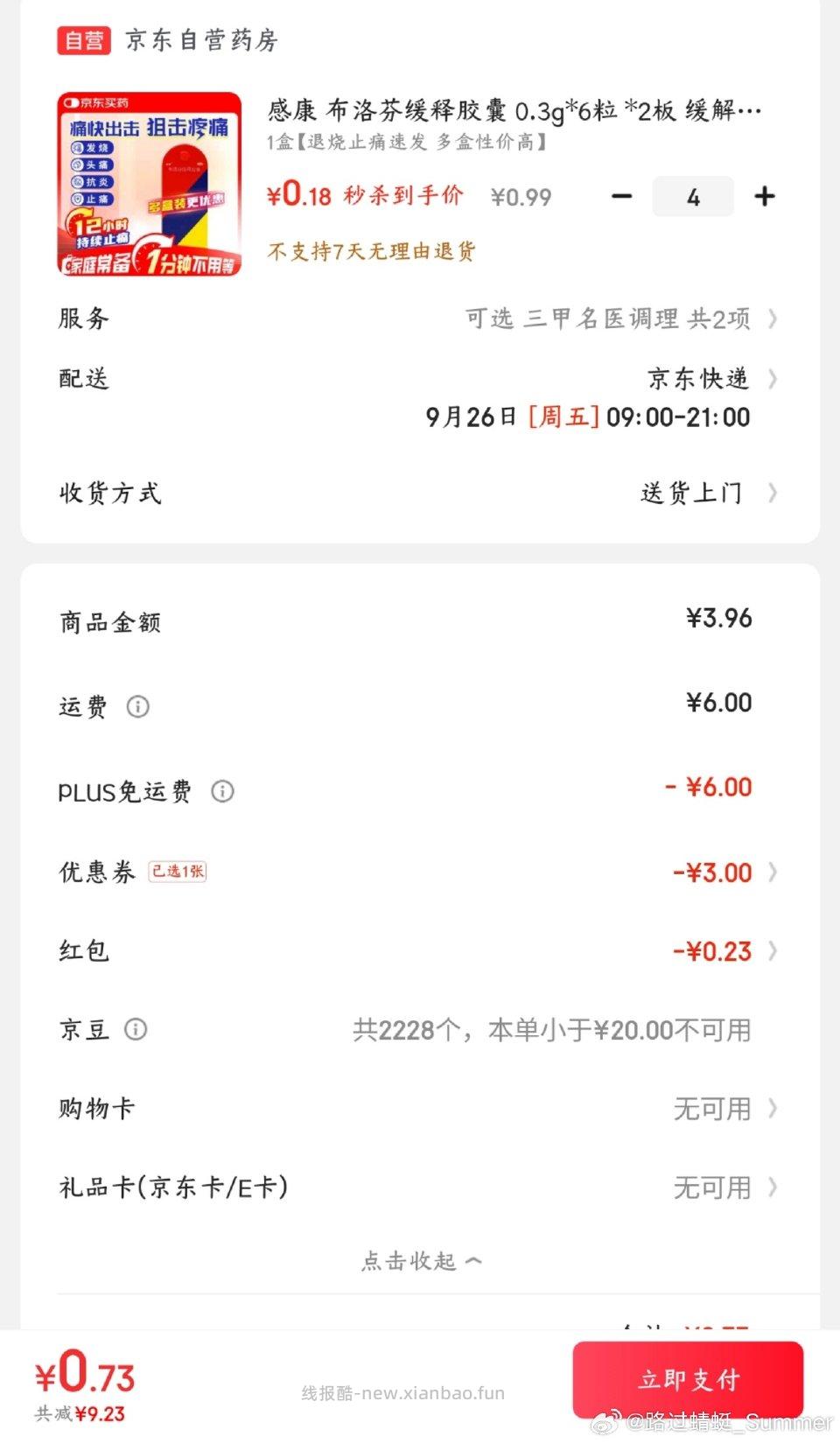
Task: Click the quantity field showing 4
Action: pos(693,196)
